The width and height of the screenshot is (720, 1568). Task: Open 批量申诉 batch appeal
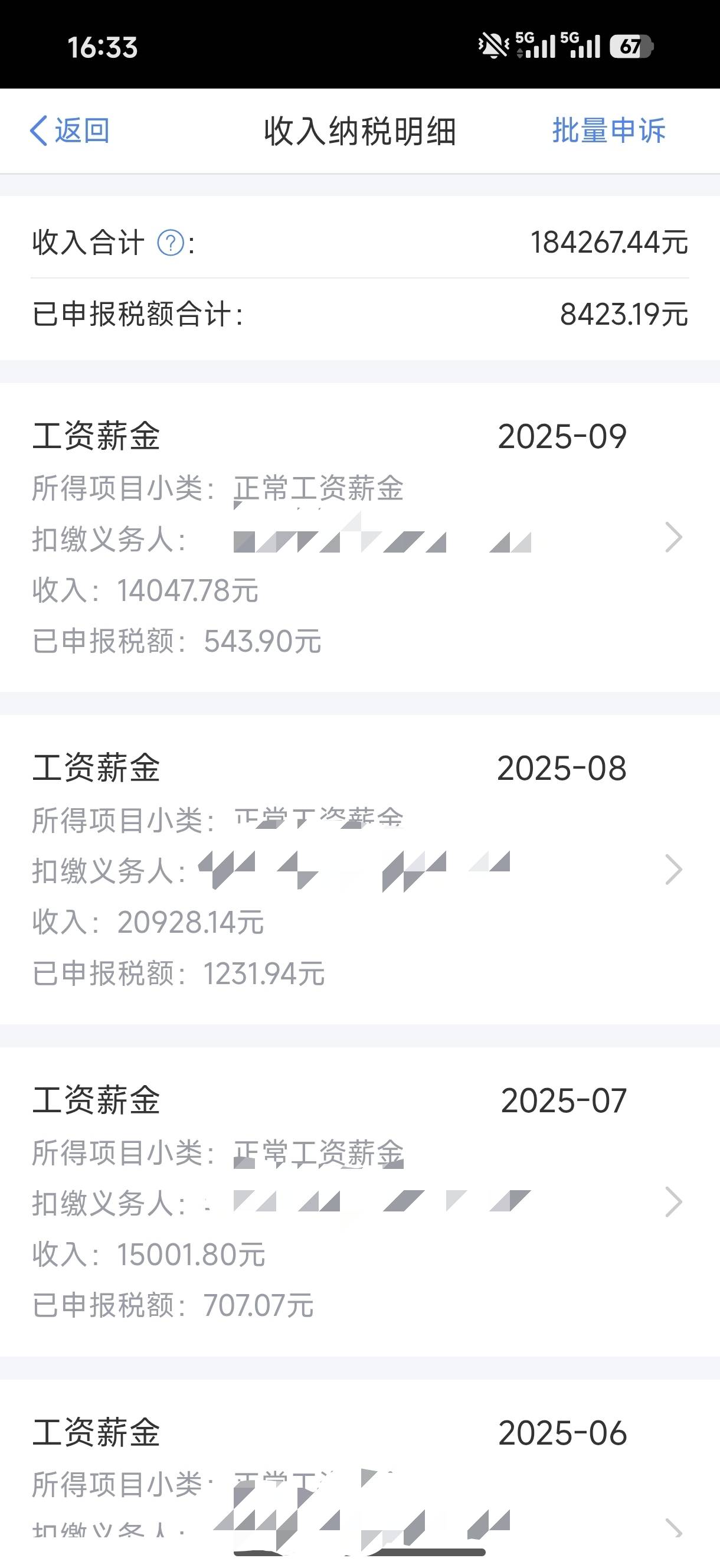[608, 131]
